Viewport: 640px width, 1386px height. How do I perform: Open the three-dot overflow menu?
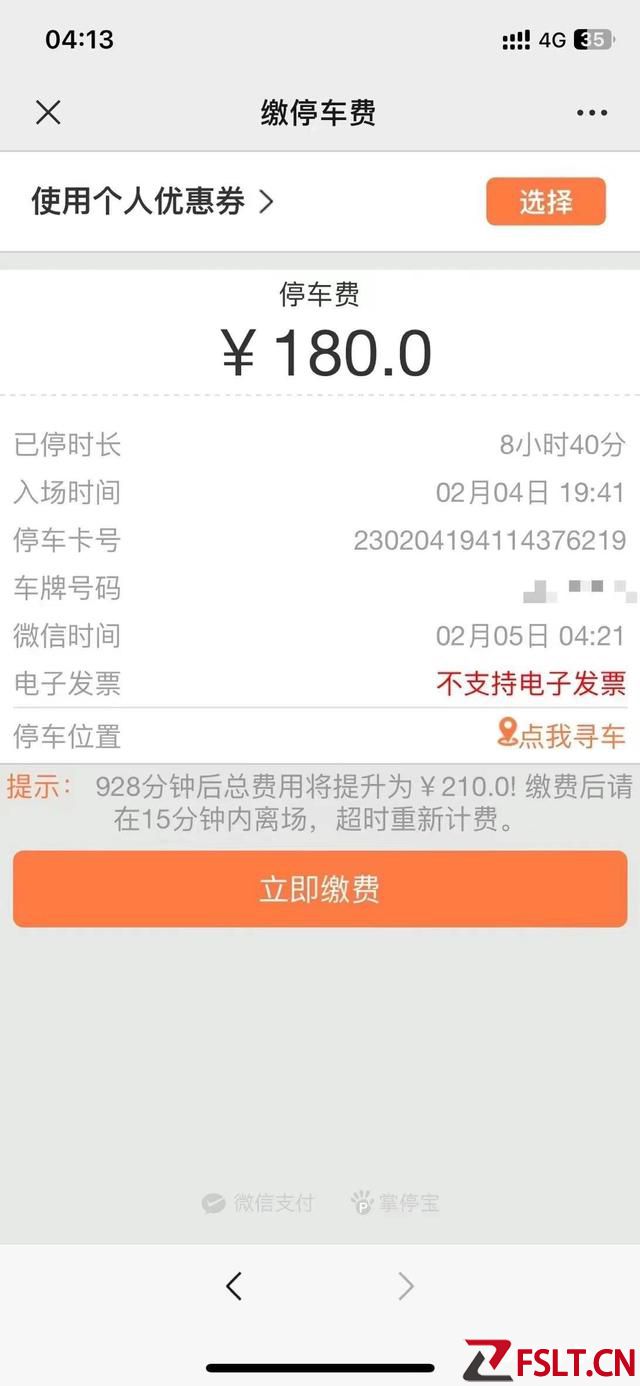592,113
